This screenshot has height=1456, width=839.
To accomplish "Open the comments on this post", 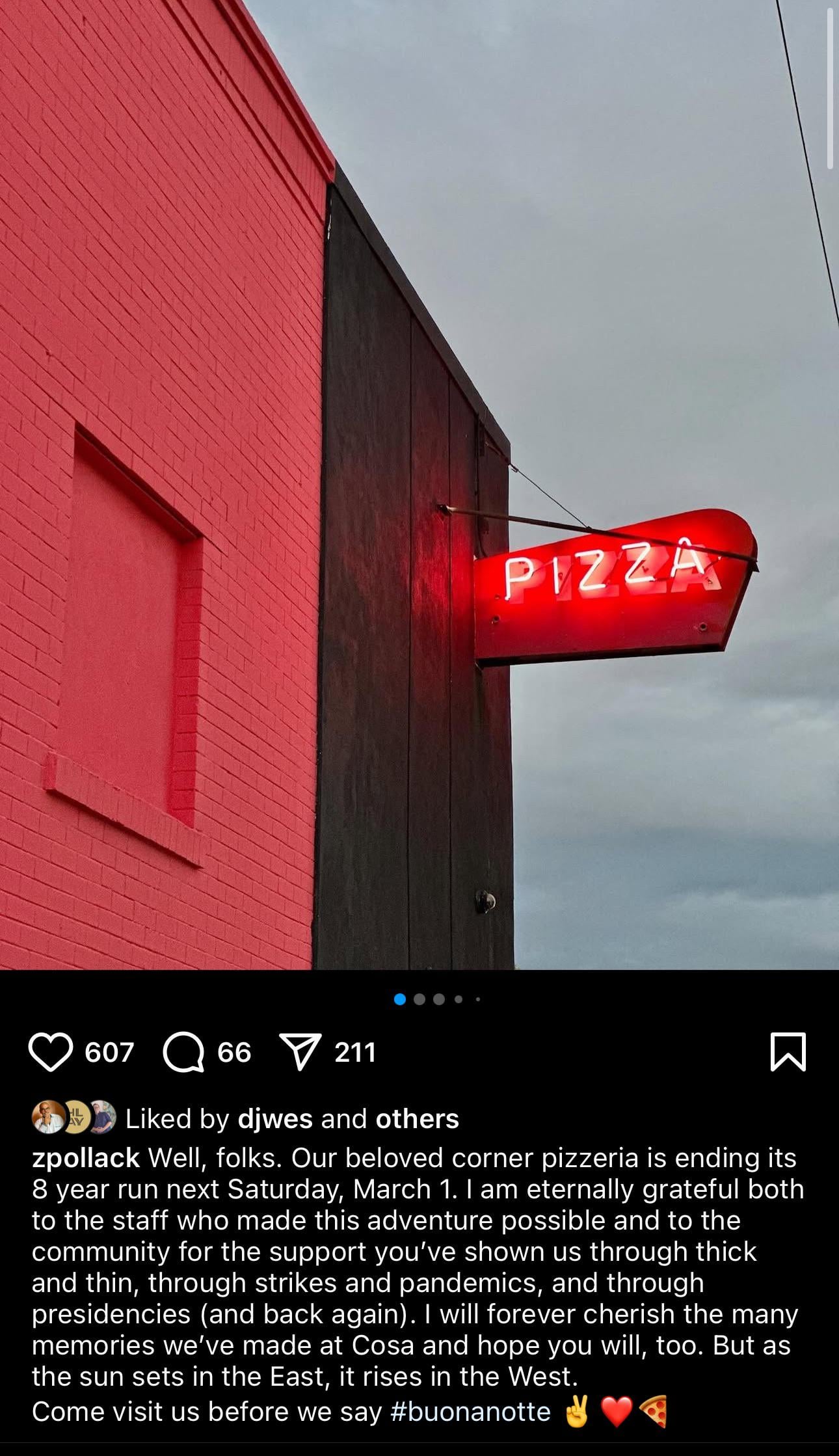I will tap(183, 1052).
